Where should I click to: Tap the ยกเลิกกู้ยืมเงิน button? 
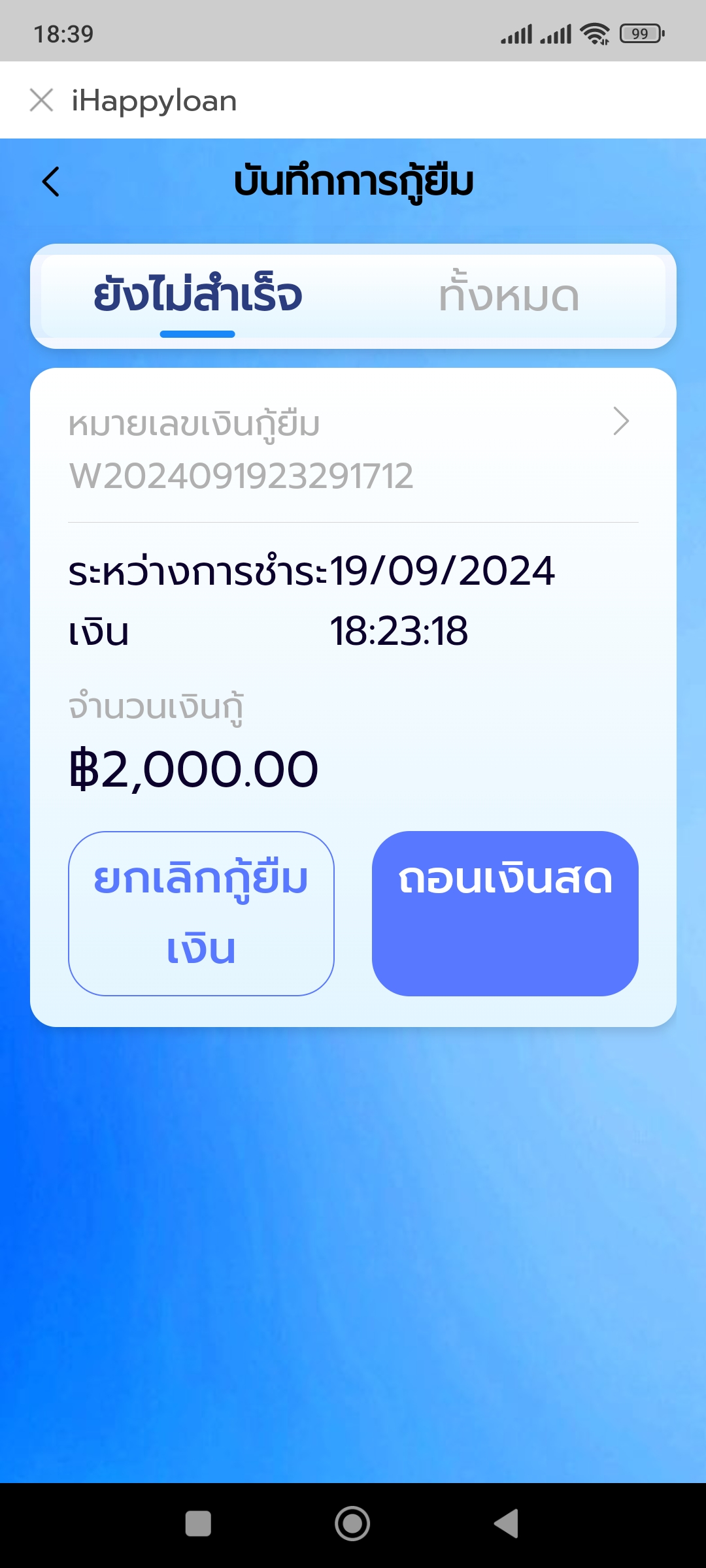tap(201, 913)
